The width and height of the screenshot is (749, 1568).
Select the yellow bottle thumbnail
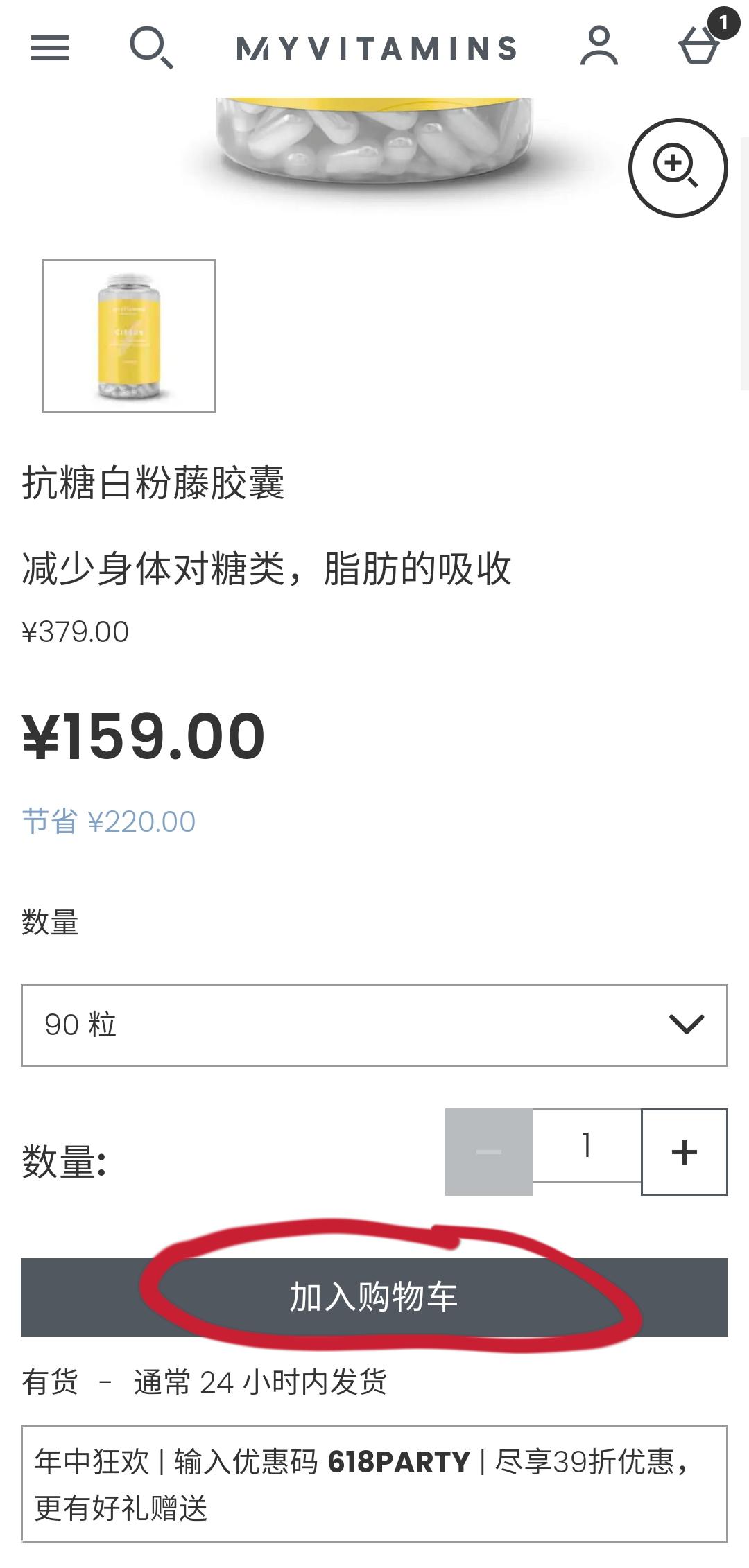pos(129,336)
